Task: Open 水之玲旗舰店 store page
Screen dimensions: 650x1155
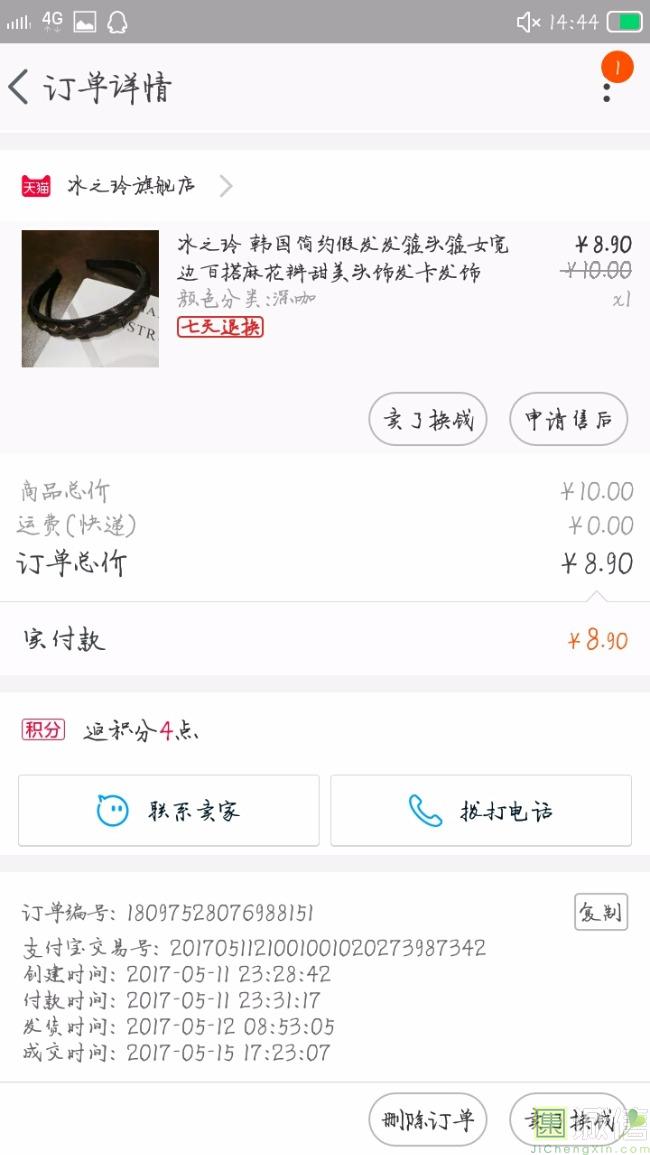Action: (130, 186)
